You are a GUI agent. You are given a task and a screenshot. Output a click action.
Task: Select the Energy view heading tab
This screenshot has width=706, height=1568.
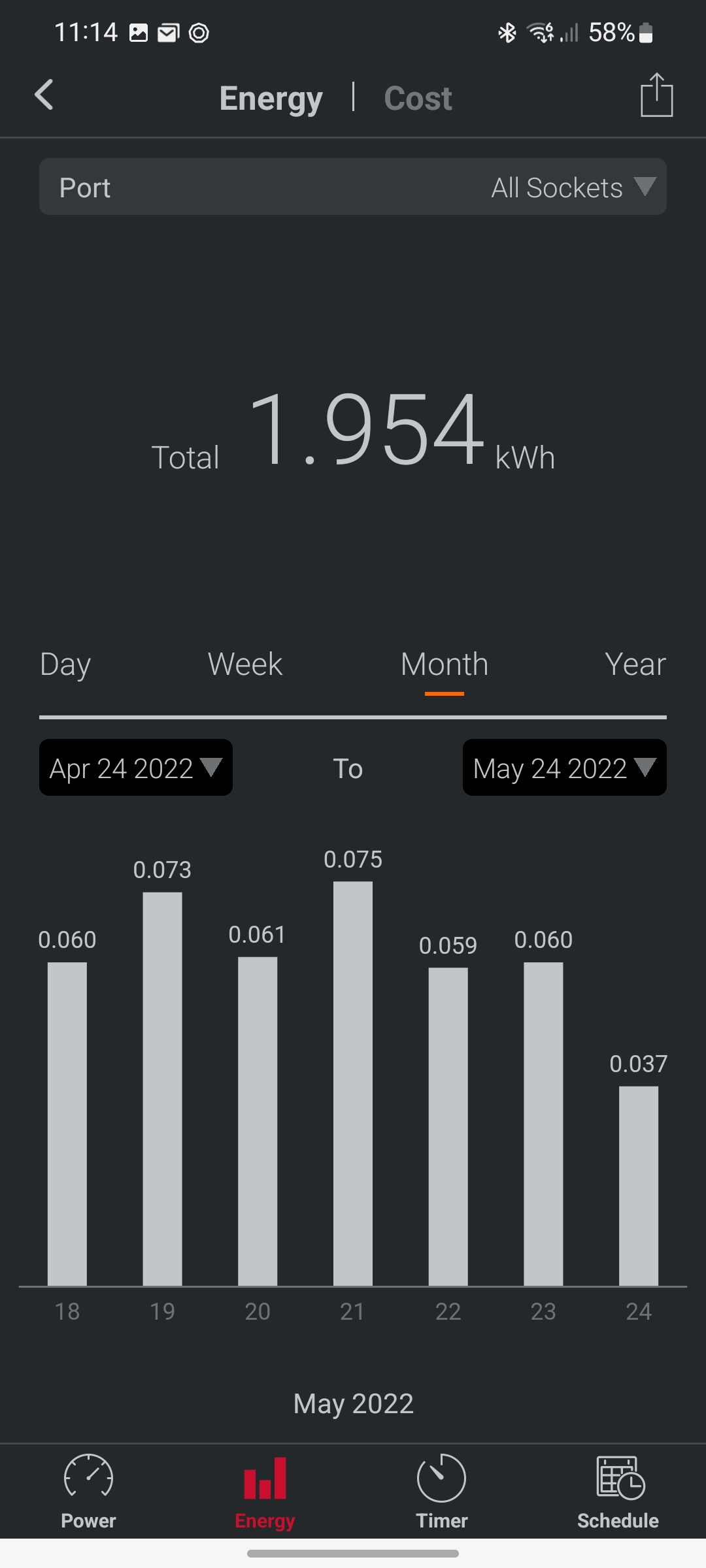(x=271, y=99)
